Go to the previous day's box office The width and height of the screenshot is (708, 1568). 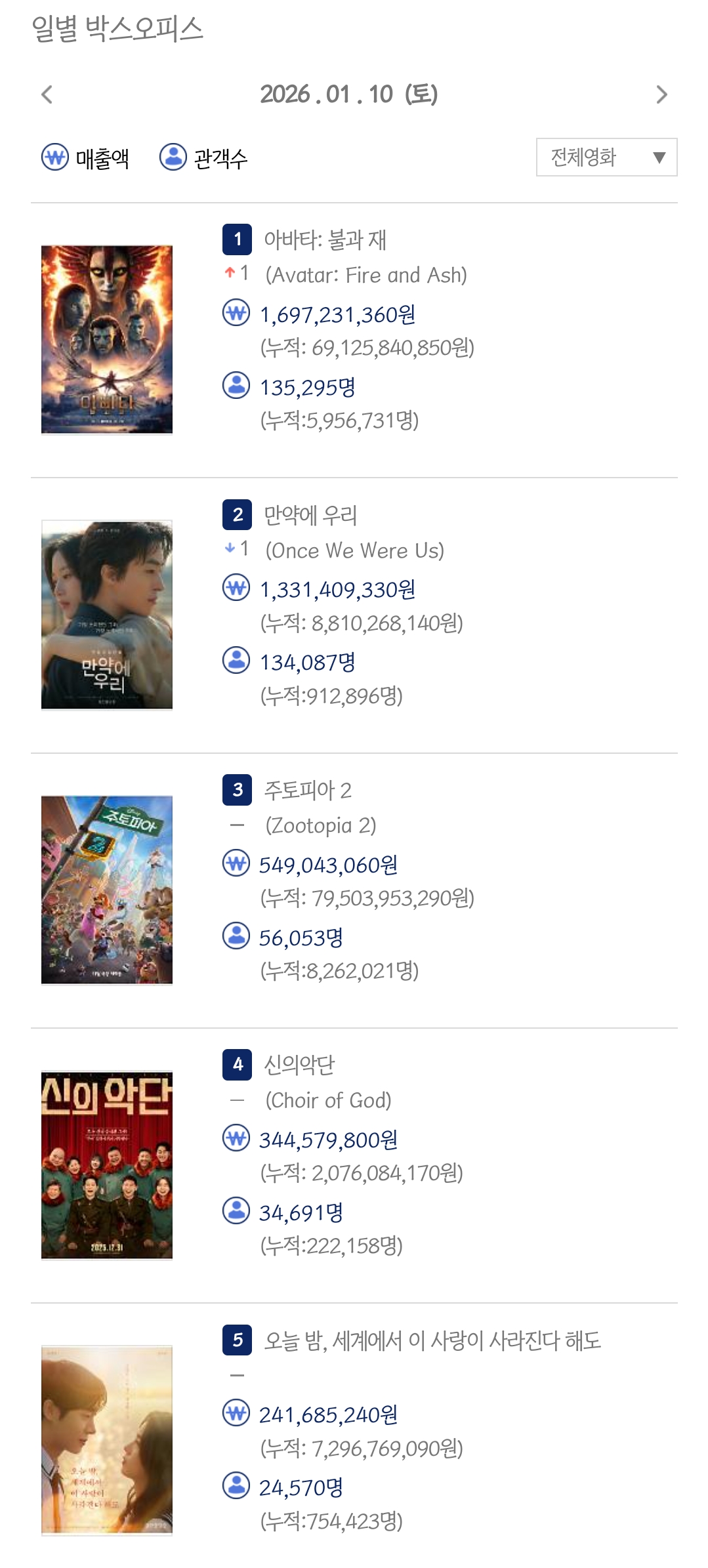tap(47, 94)
